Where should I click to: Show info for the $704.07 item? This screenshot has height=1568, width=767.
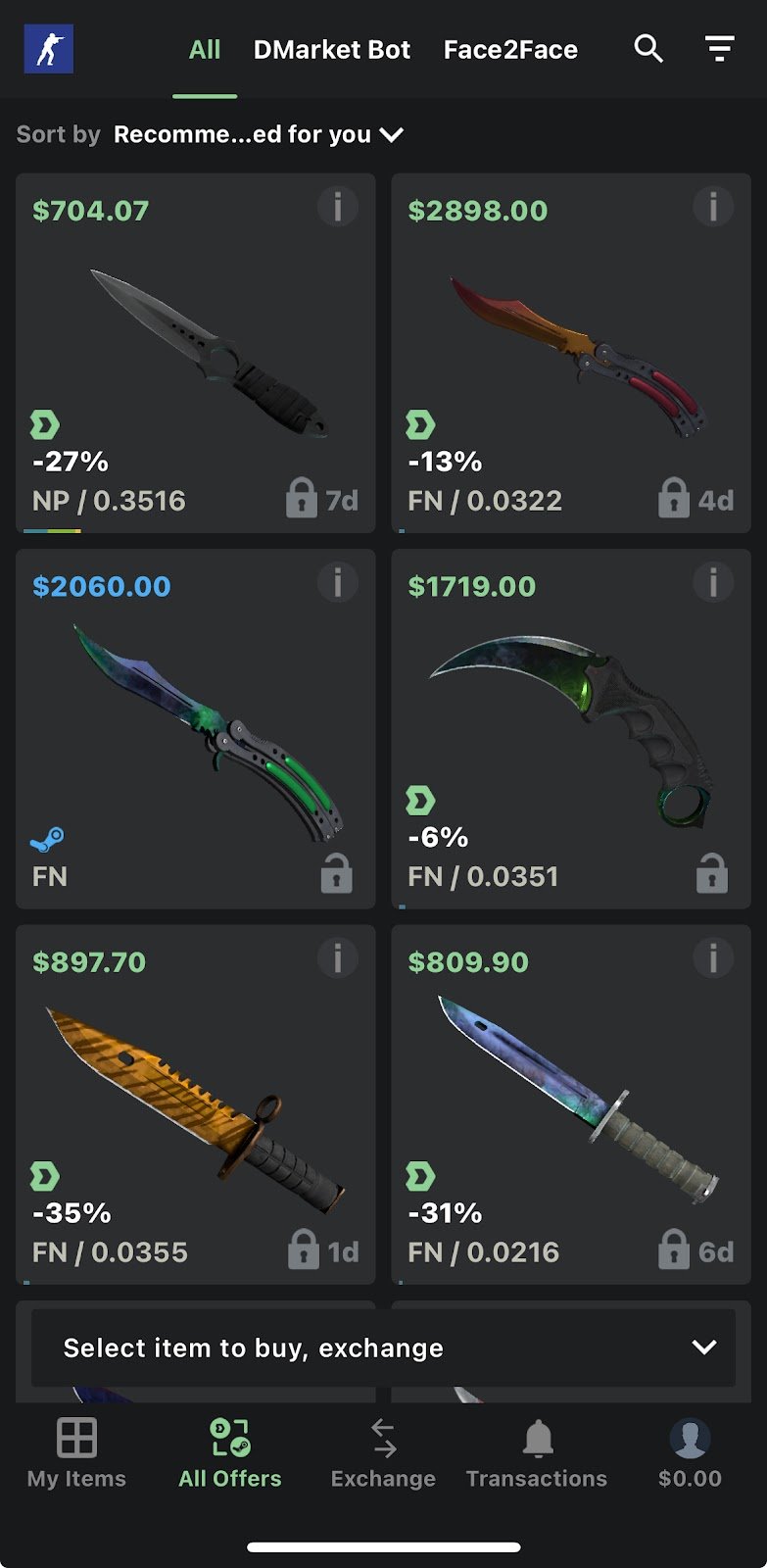click(337, 207)
